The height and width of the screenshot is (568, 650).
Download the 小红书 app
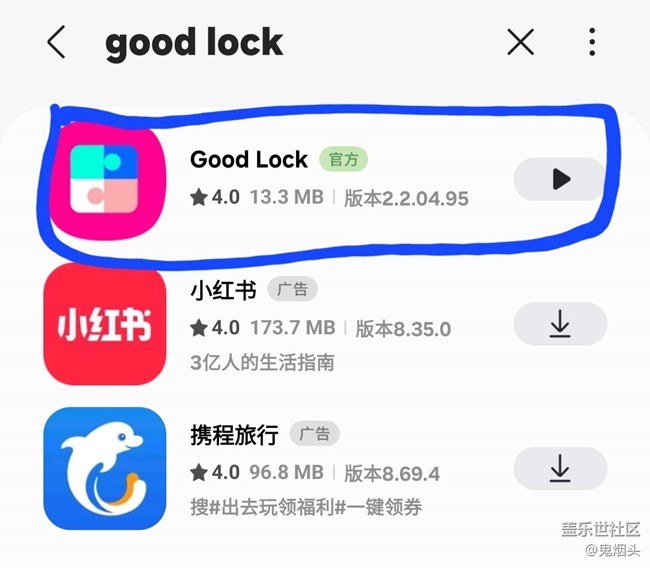pyautogui.click(x=560, y=324)
